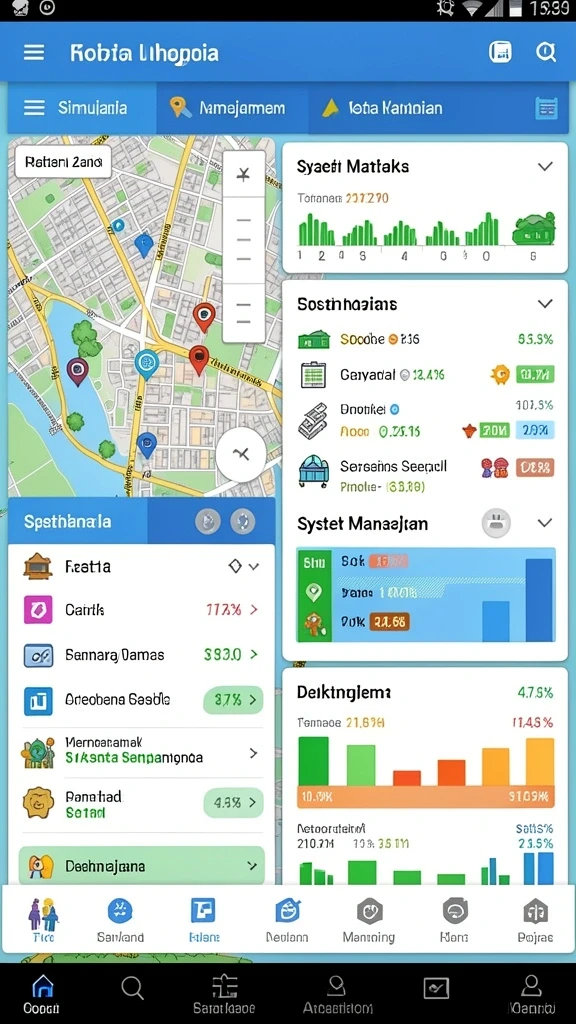Screen dimensions: 576x1024
Task: Open the Oreobena Gaeble row
Action: point(141,700)
